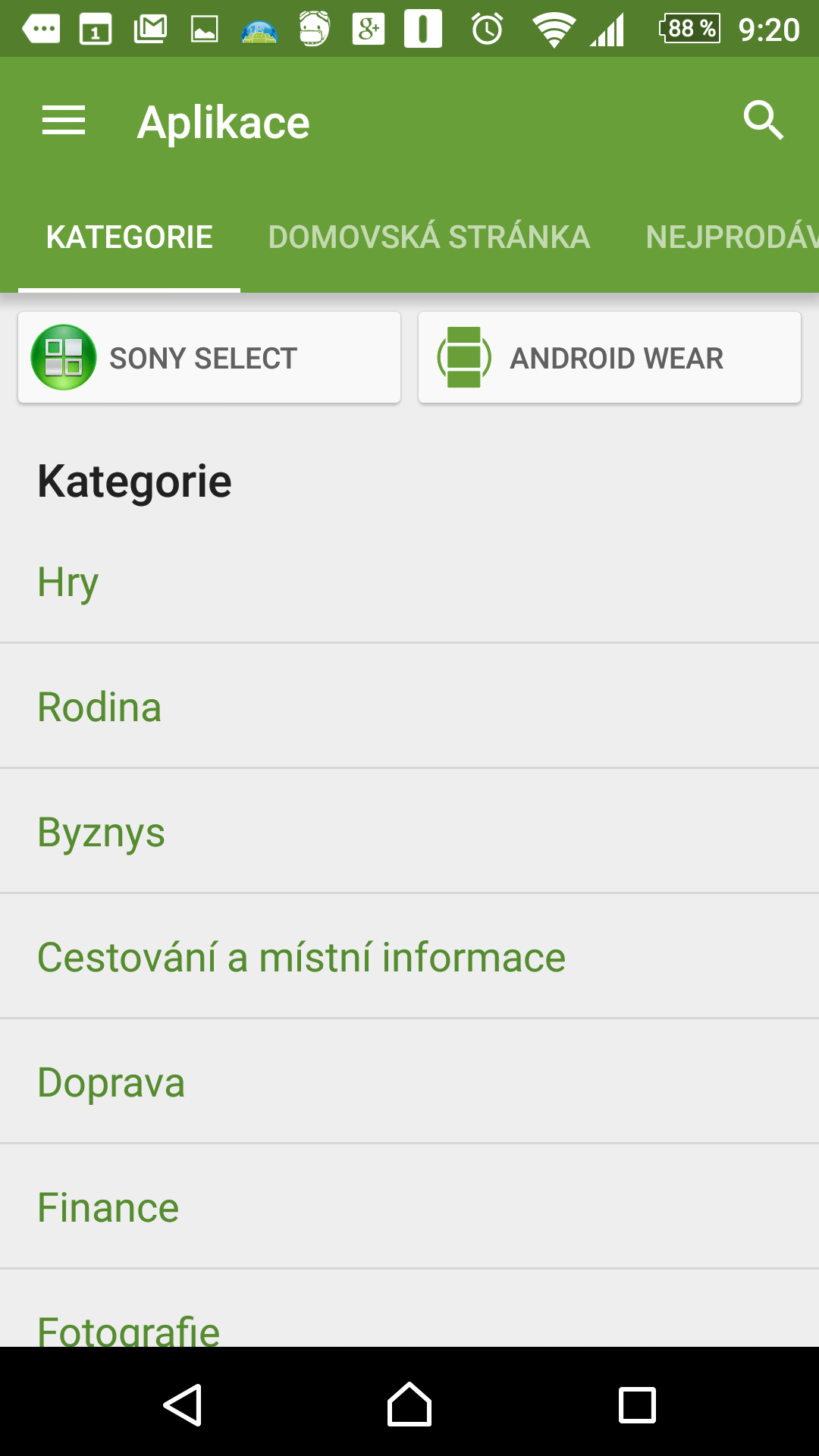819x1456 pixels.
Task: Open the Sony Select section
Action: (x=209, y=357)
